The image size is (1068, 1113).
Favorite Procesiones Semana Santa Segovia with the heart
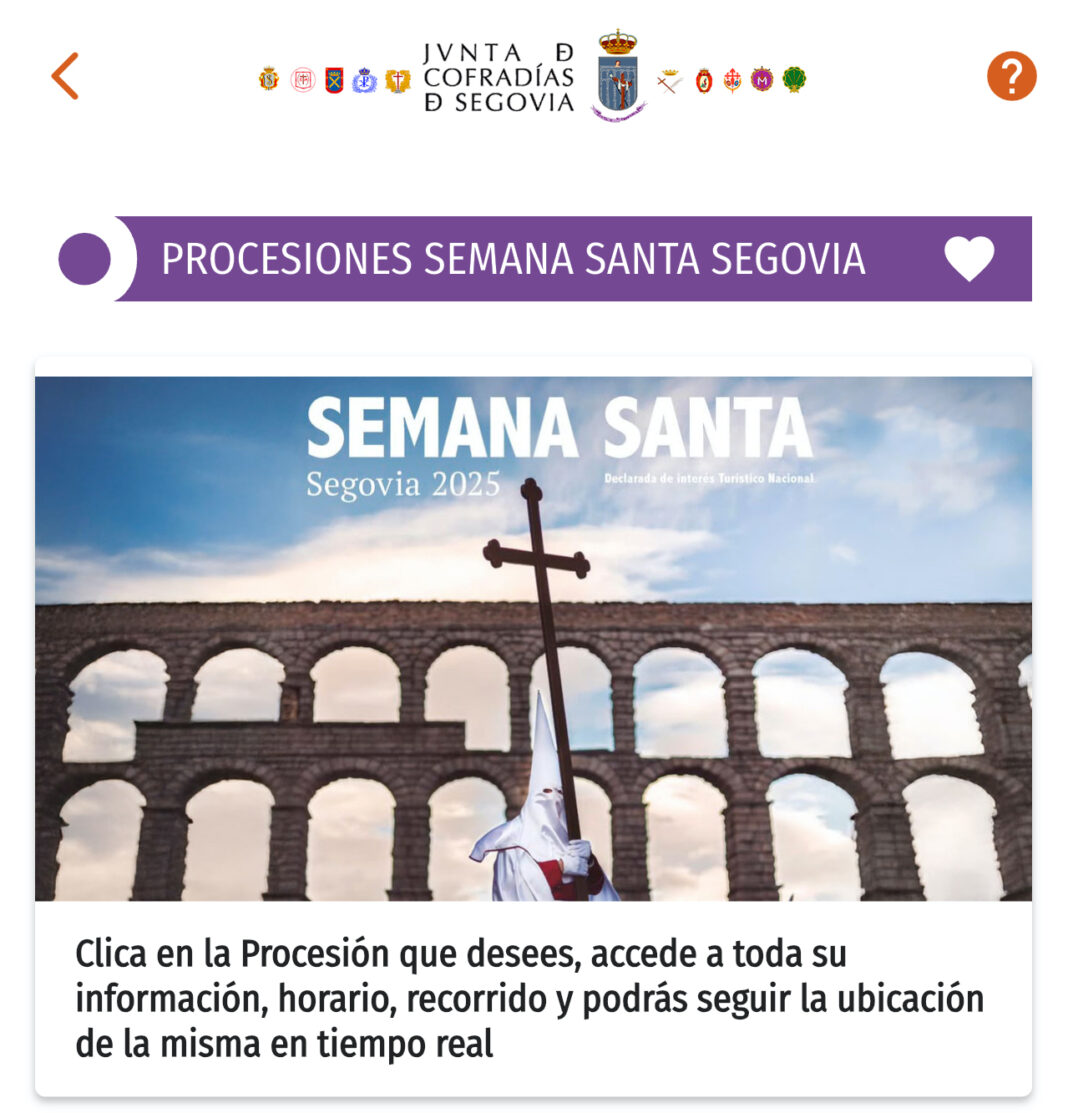tap(969, 259)
